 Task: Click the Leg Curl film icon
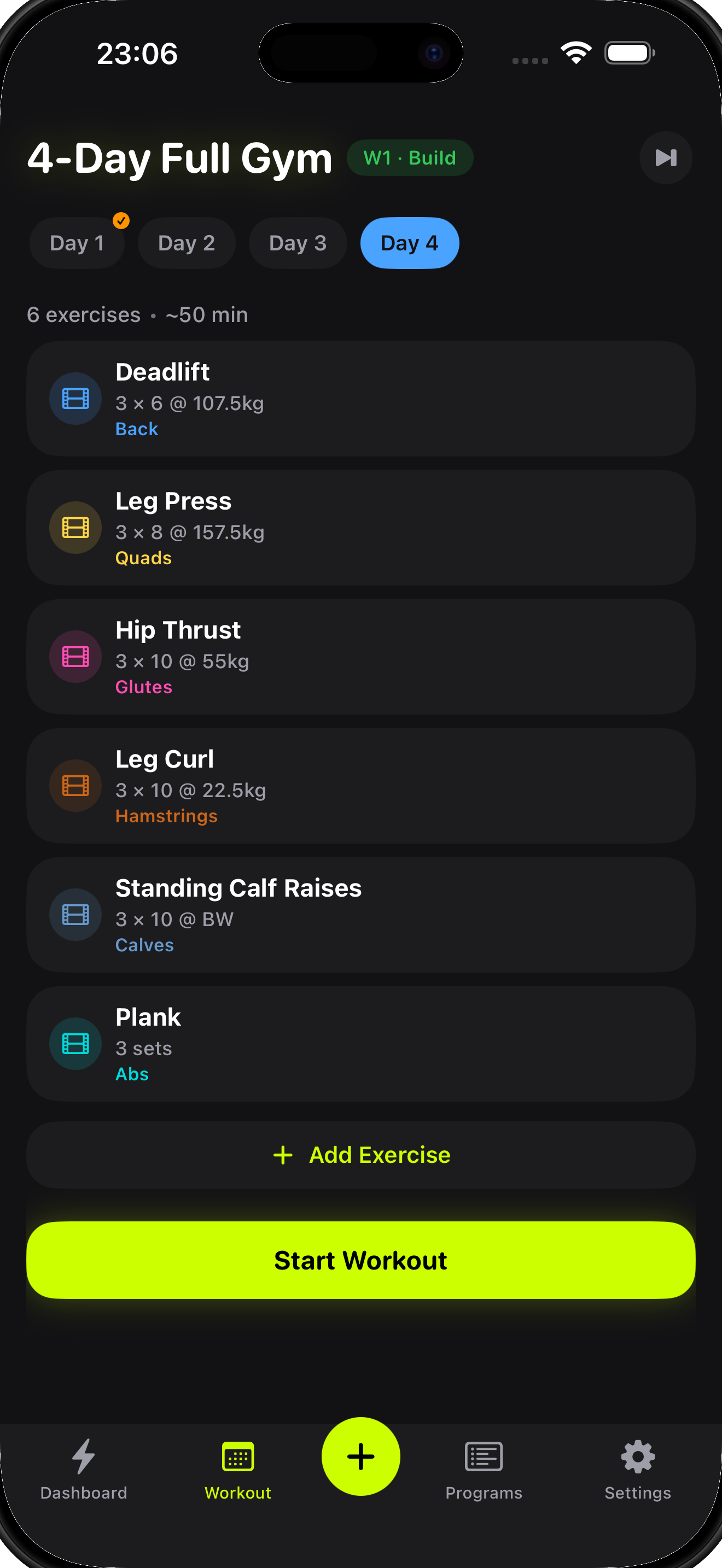75,785
